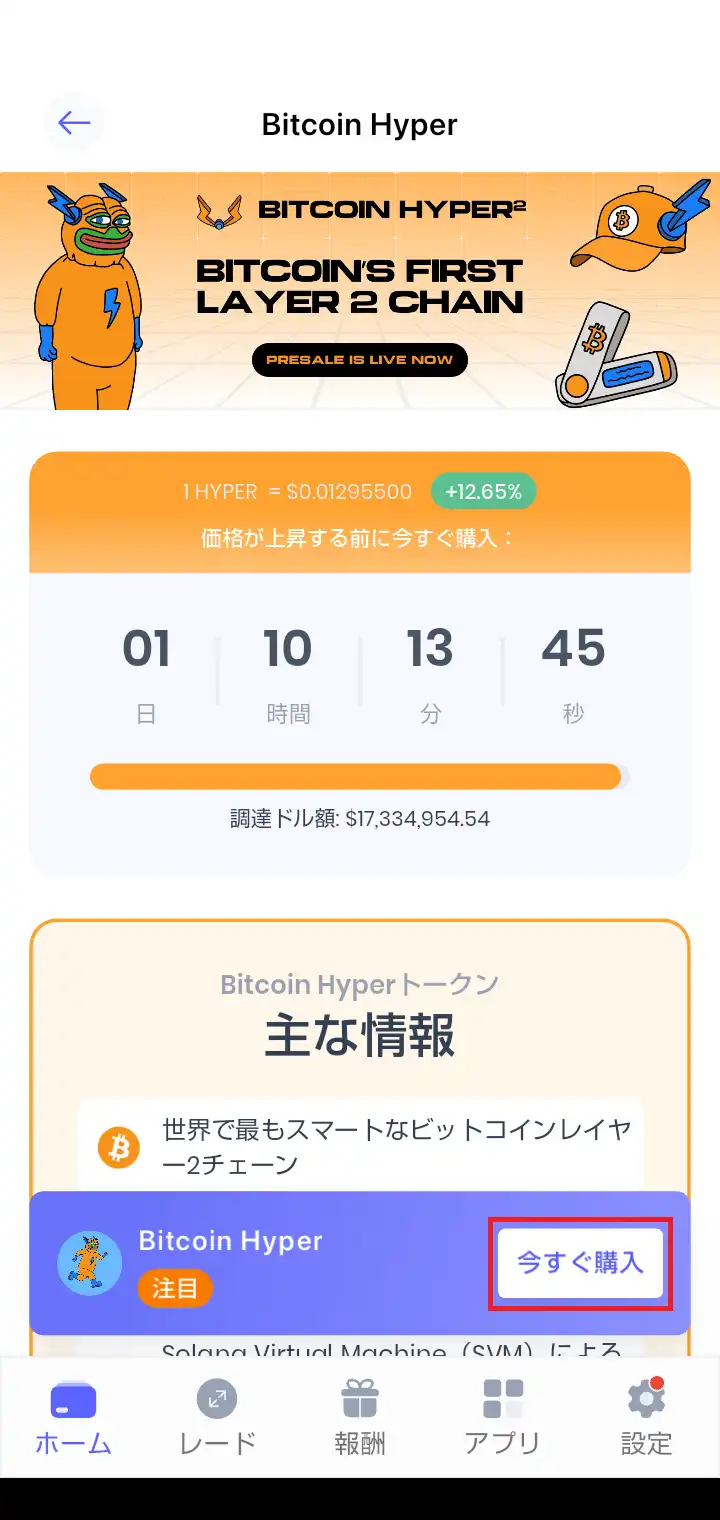The width and height of the screenshot is (720, 1520).
Task: Select the green +12.65% badge
Action: click(484, 491)
